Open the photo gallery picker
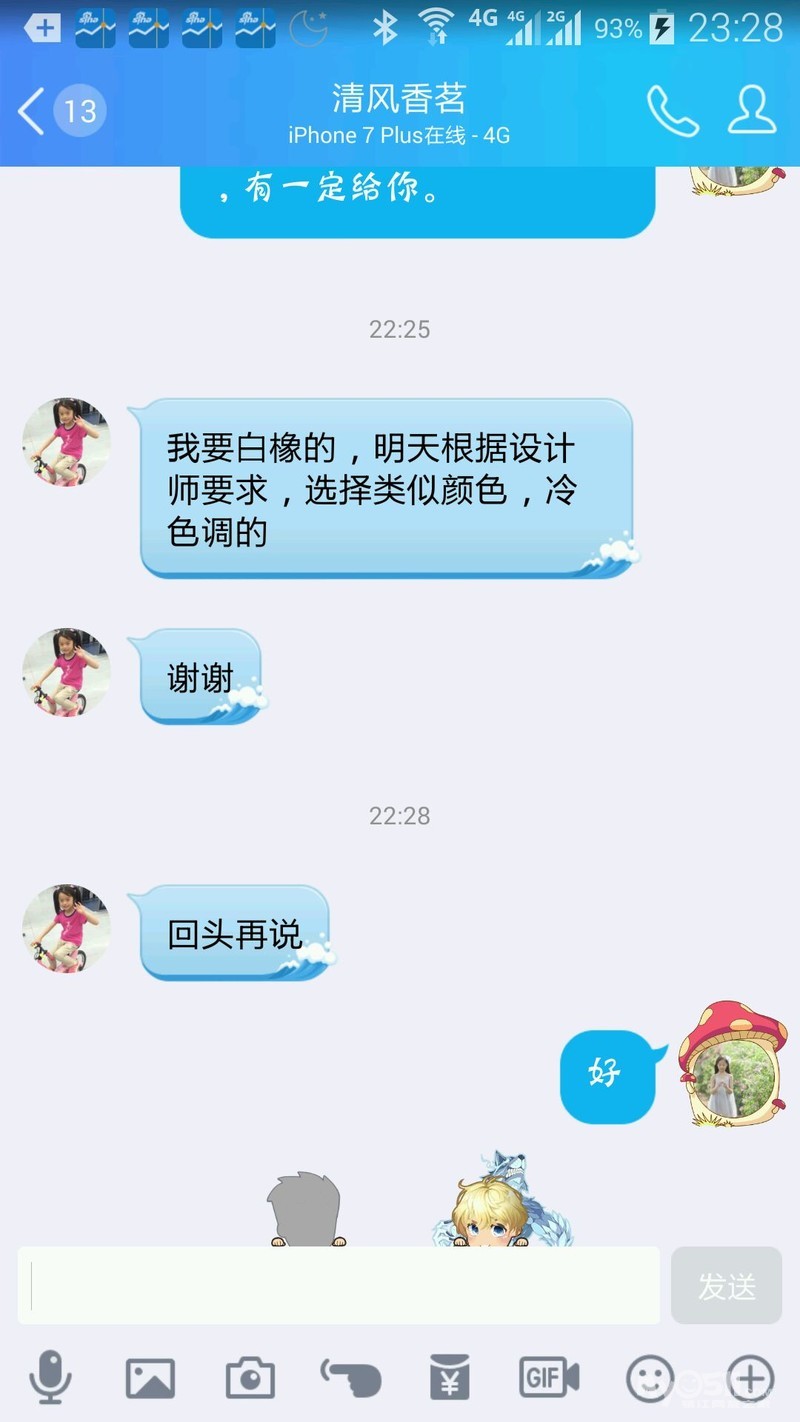Image resolution: width=800 pixels, height=1422 pixels. click(150, 1379)
